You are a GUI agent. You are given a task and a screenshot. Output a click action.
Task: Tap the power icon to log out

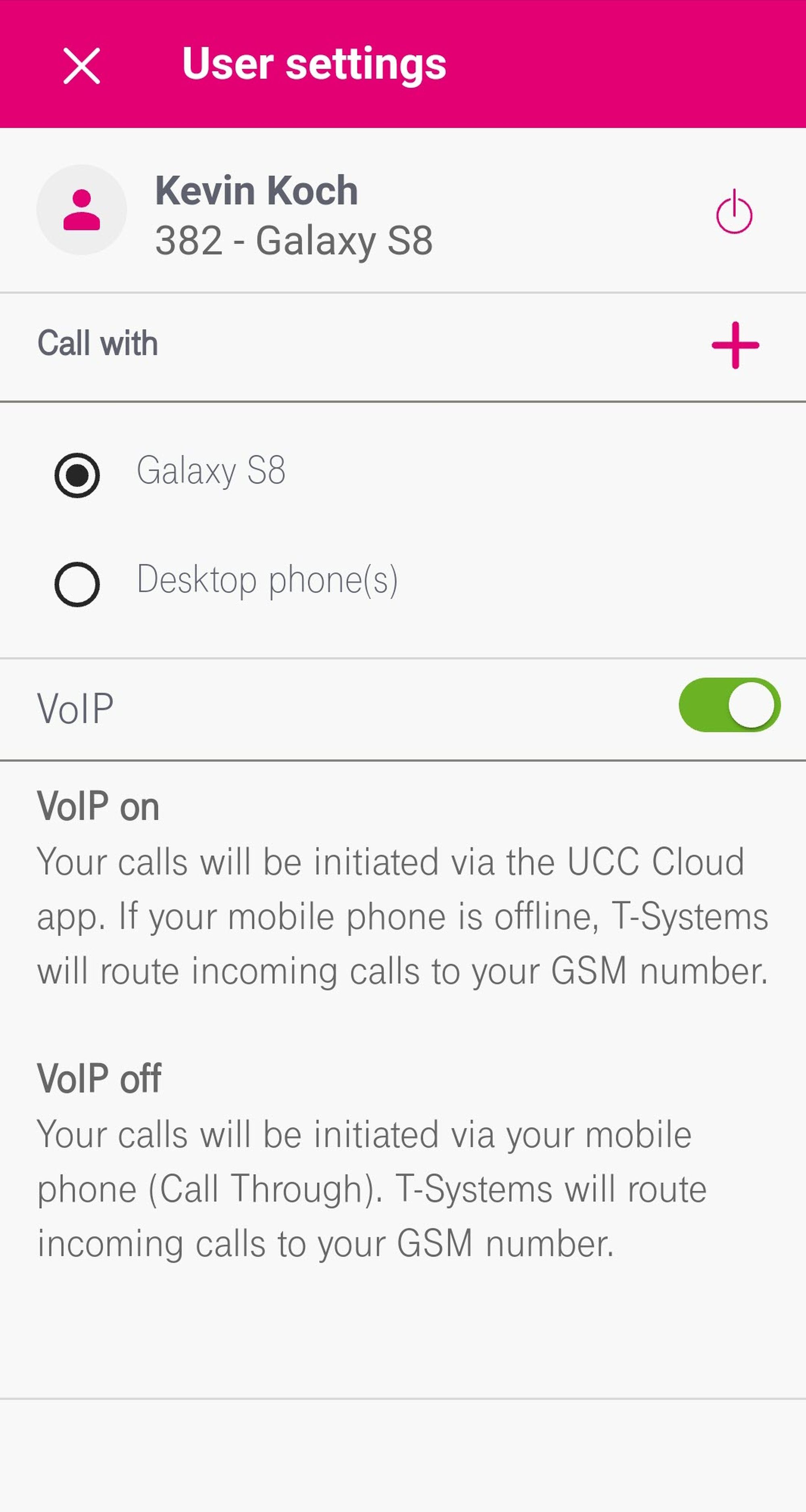(734, 212)
